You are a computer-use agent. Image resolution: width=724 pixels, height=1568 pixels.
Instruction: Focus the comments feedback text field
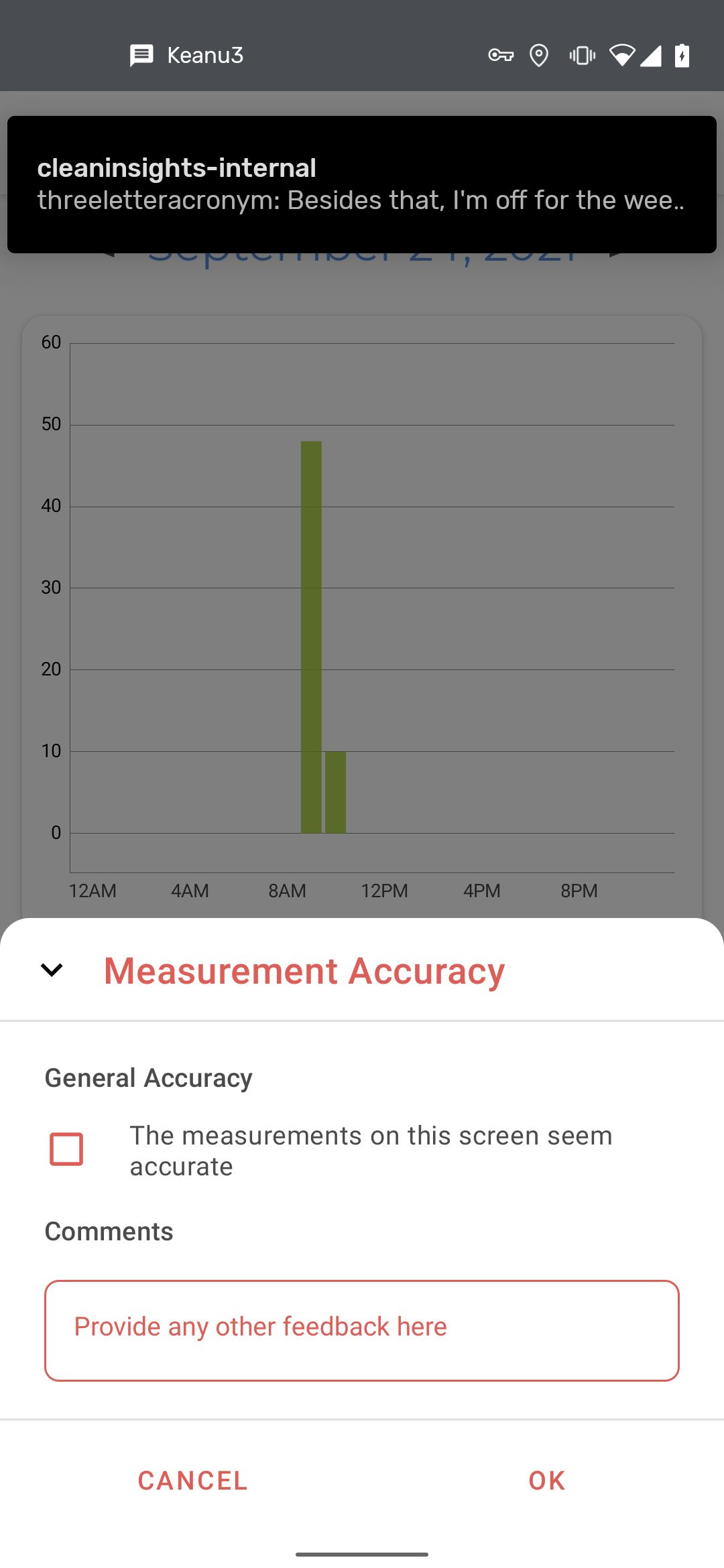pyautogui.click(x=362, y=1330)
